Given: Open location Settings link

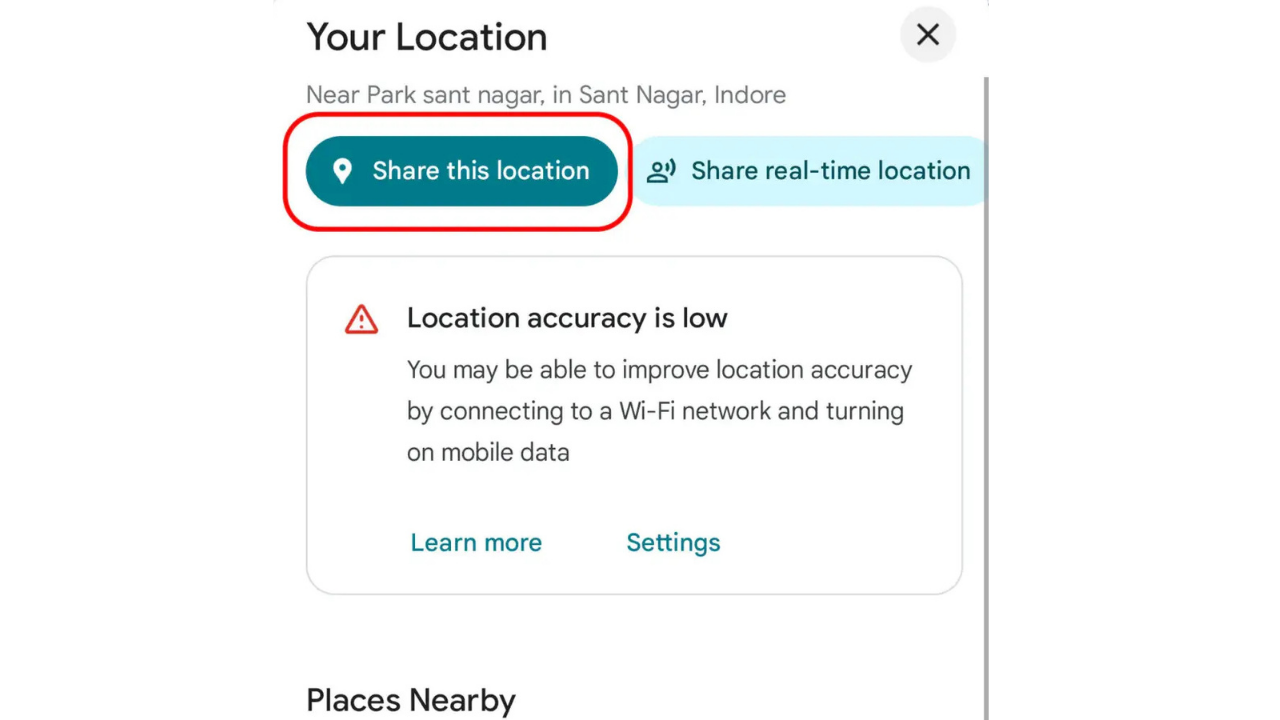Looking at the screenshot, I should pos(673,543).
